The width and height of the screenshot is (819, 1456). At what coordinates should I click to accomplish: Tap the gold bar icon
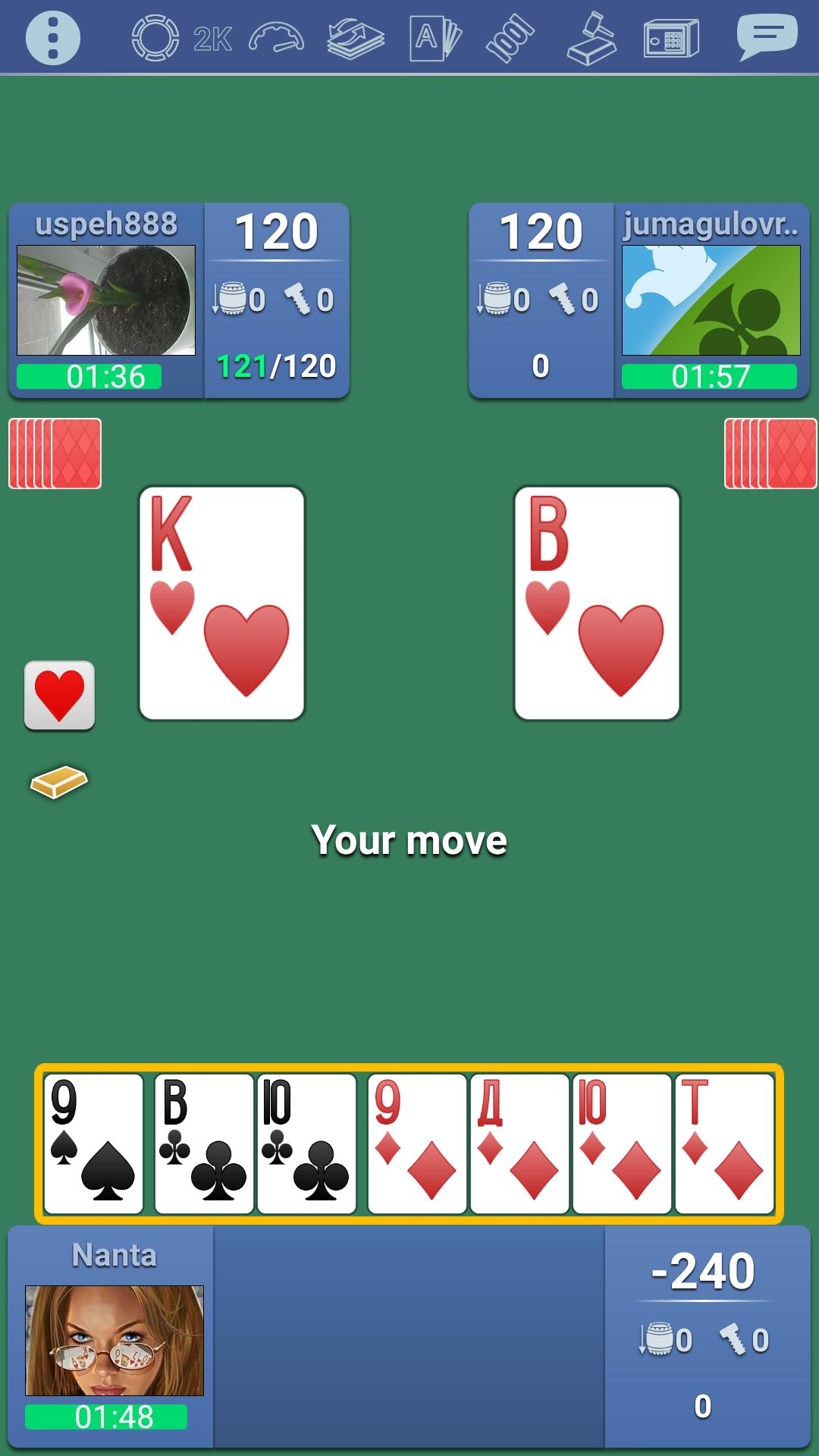pos(59,781)
